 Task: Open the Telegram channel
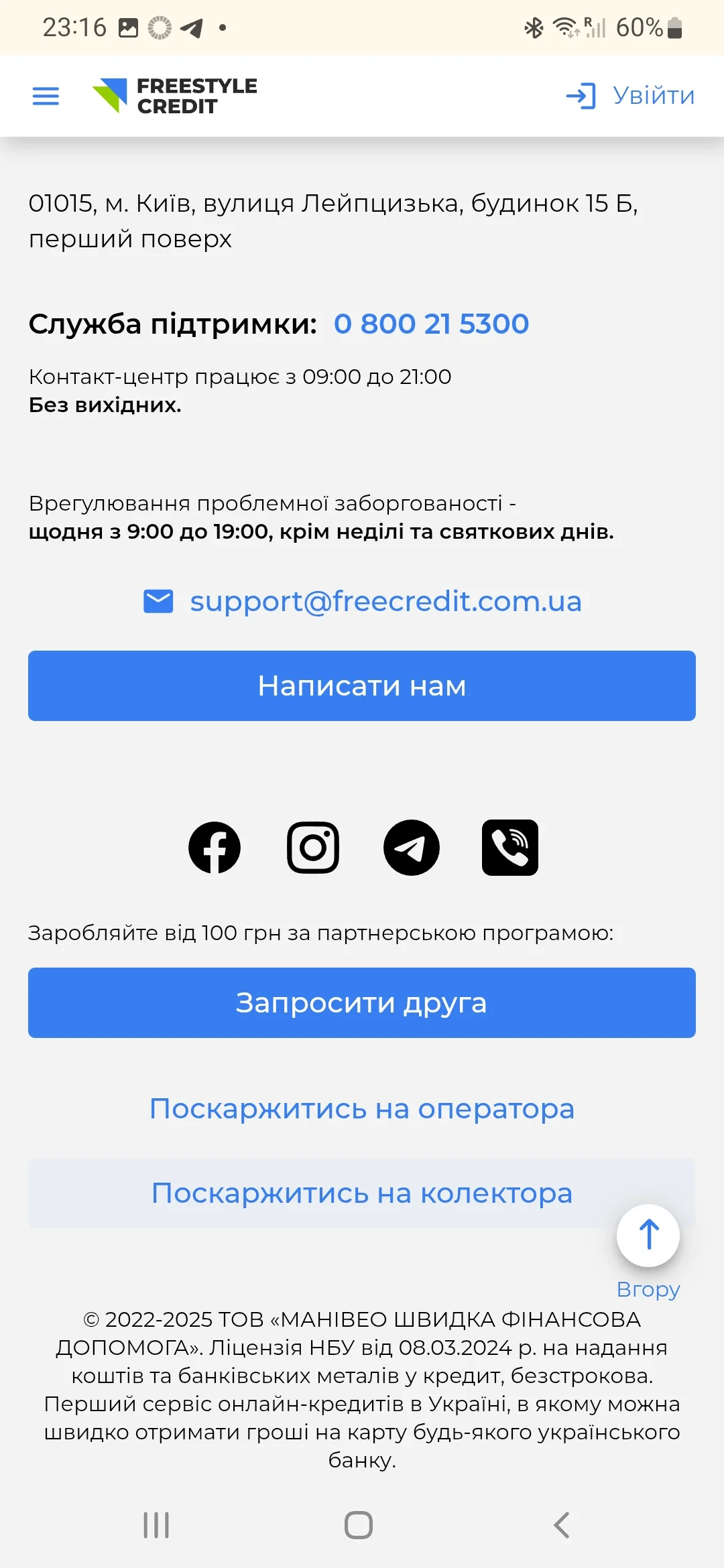tap(412, 848)
